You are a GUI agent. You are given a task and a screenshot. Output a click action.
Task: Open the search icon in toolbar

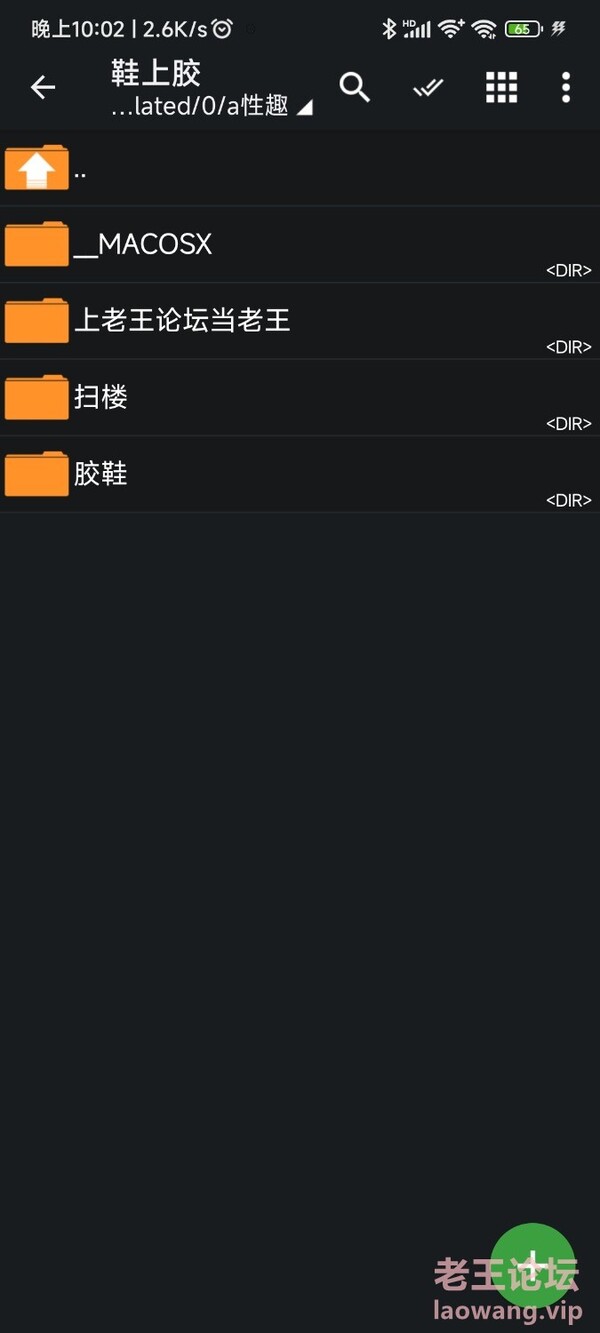tap(355, 88)
